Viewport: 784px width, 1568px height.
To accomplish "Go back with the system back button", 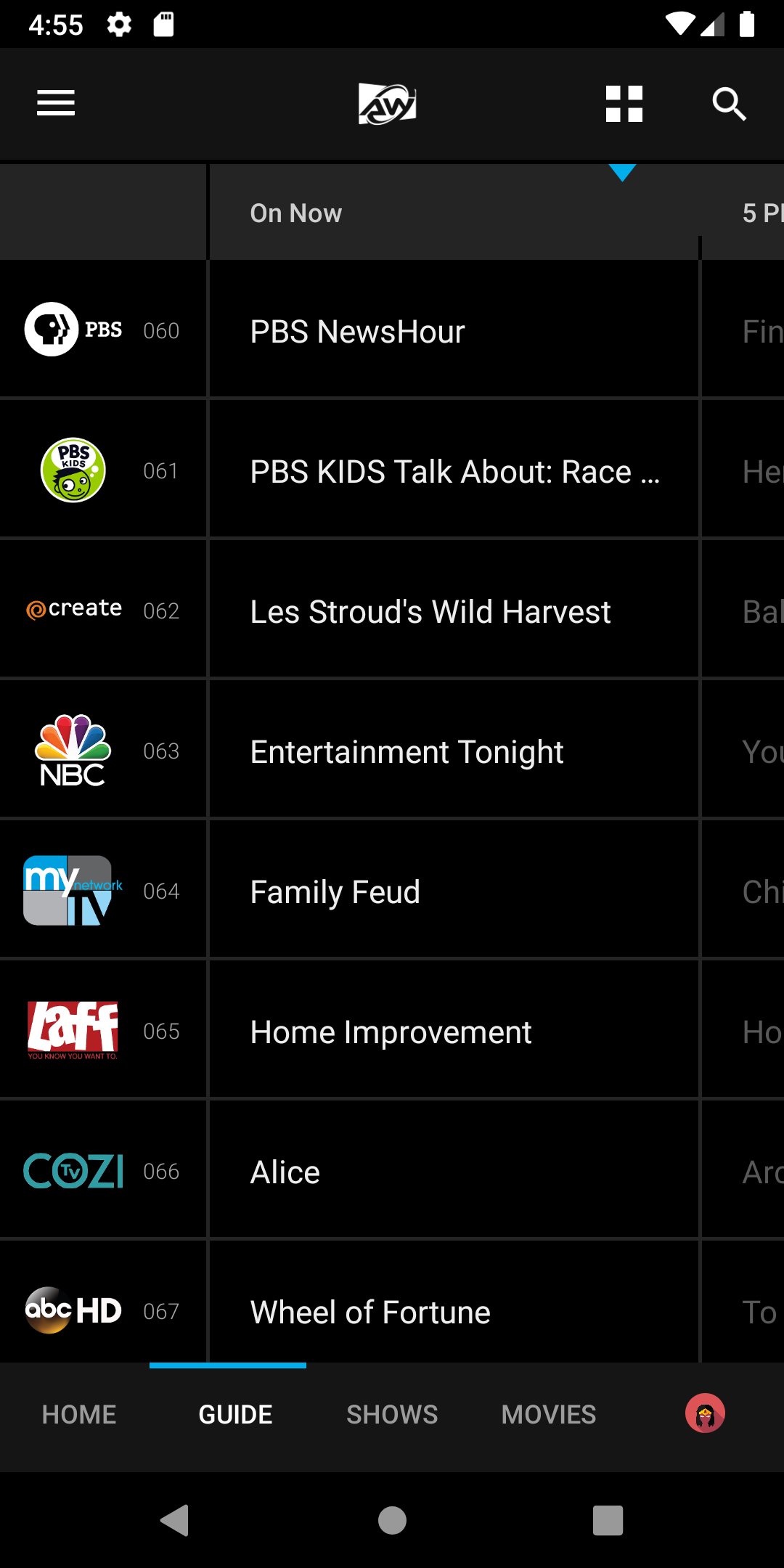I will pyautogui.click(x=175, y=1520).
